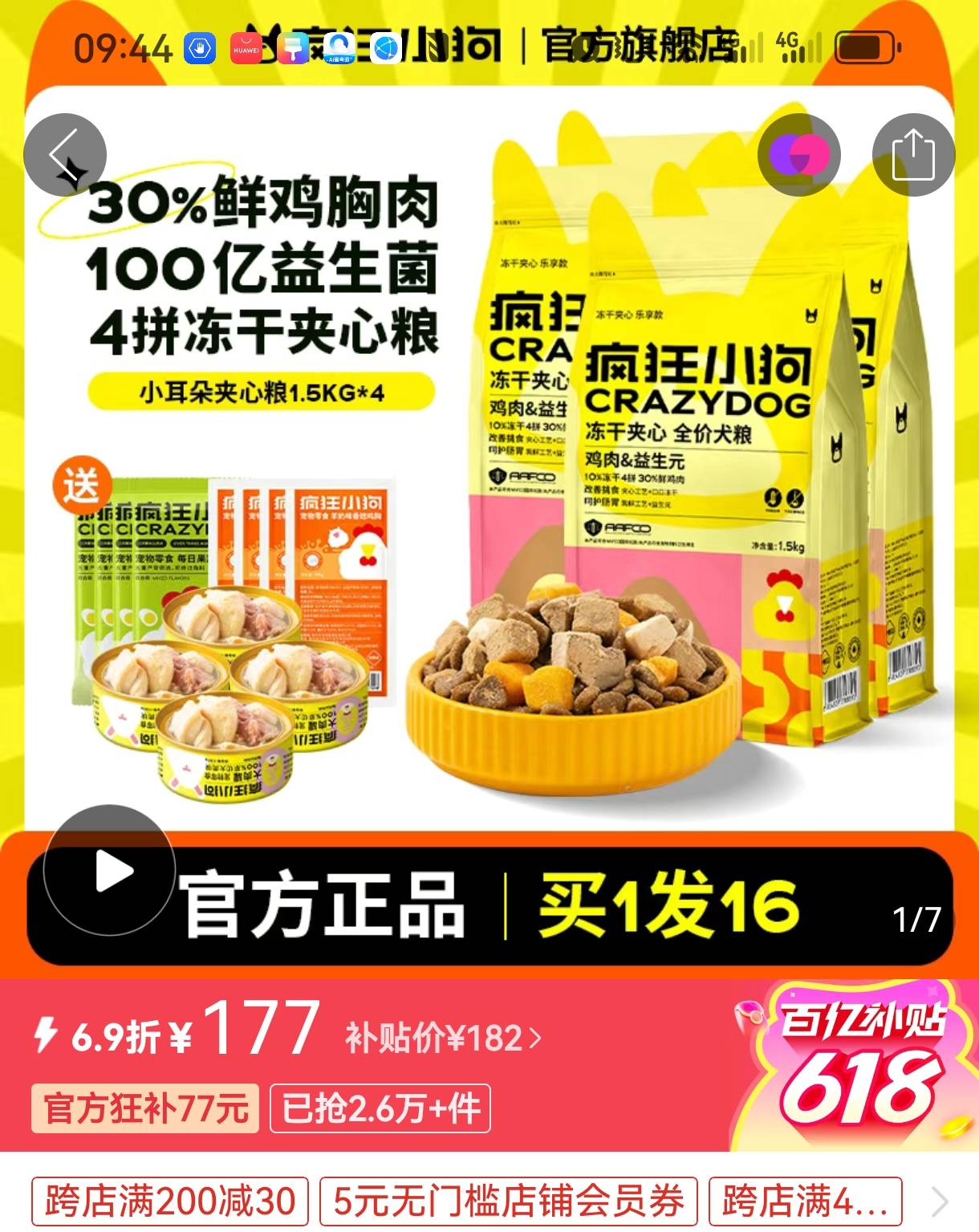
Task: Play the product video
Action: click(110, 871)
